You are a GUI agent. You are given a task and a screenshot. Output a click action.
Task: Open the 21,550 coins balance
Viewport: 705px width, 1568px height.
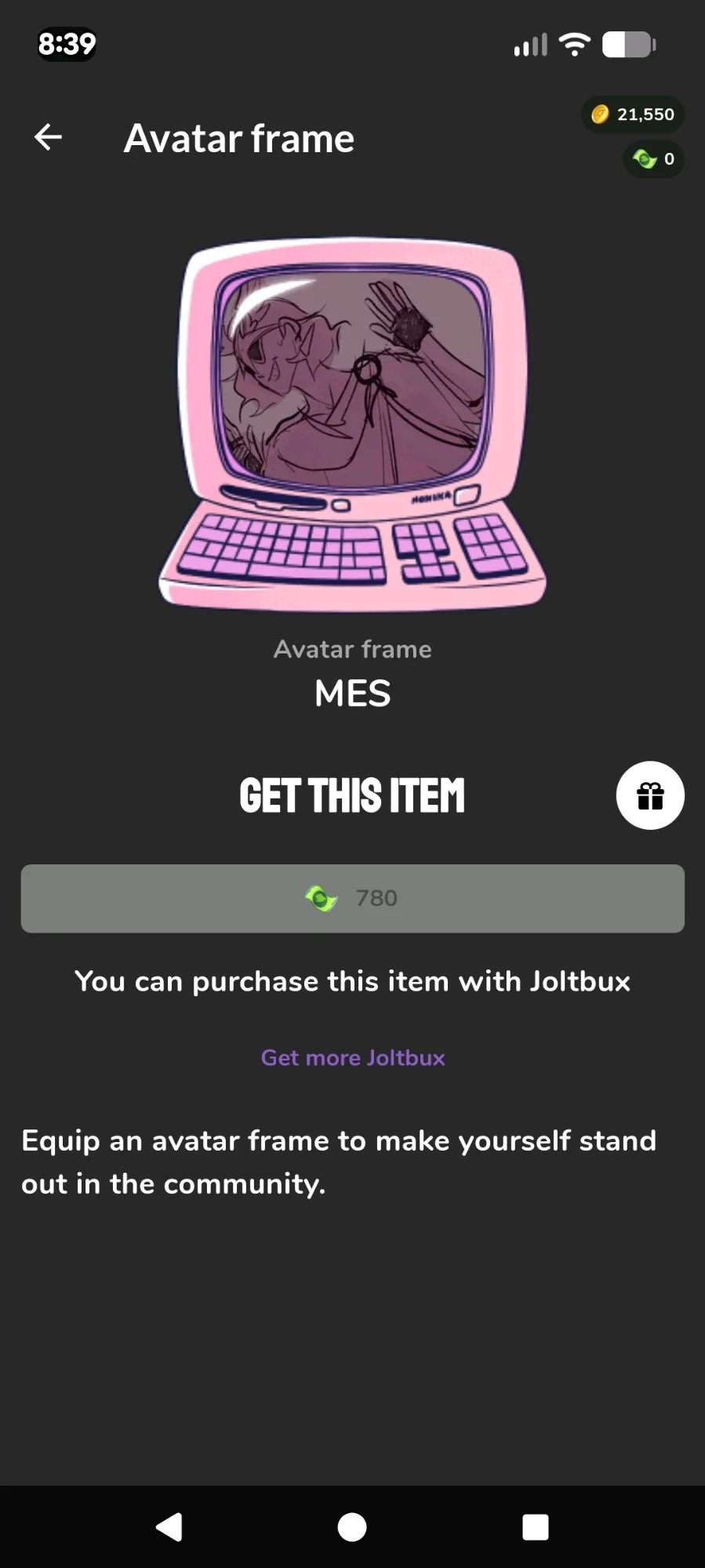pos(633,115)
